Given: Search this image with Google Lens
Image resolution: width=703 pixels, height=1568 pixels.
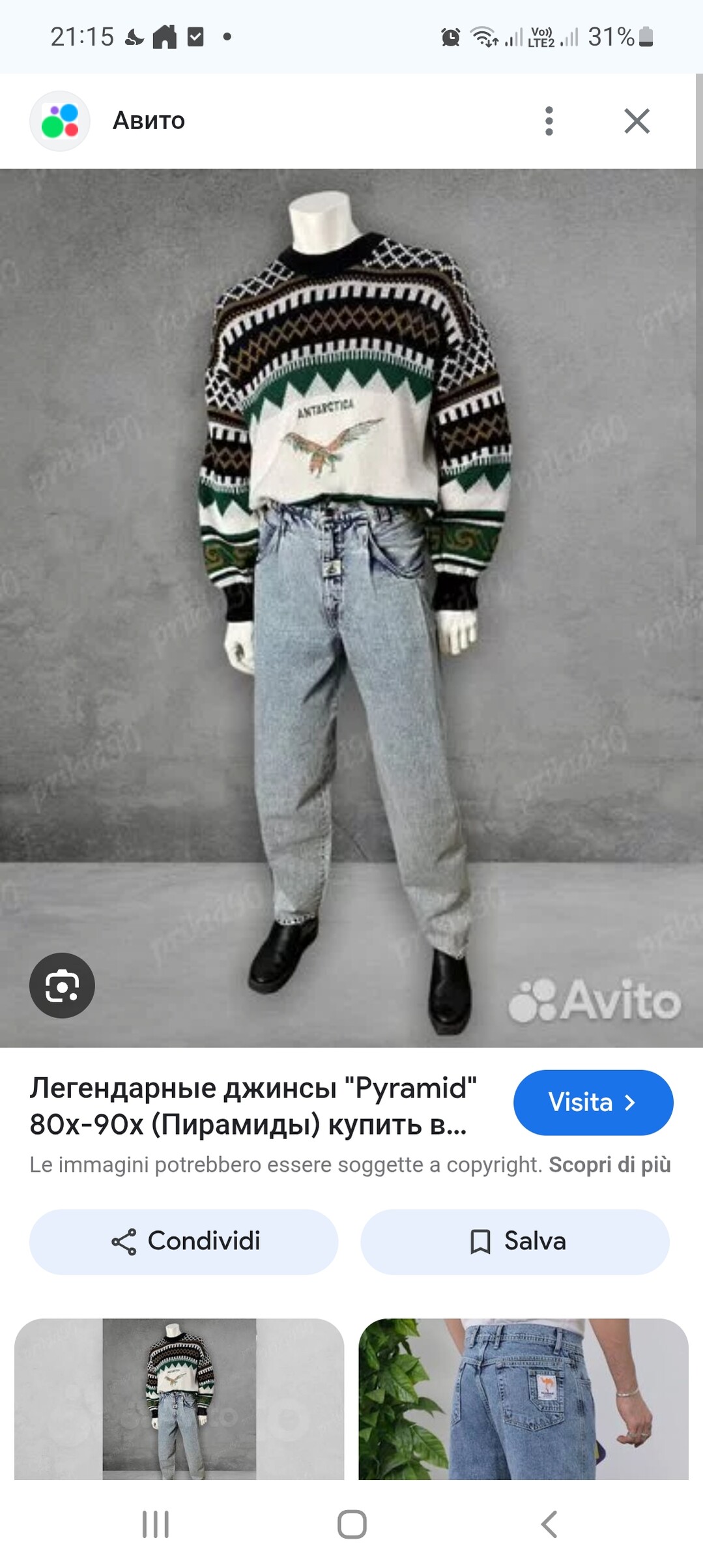Looking at the screenshot, I should (62, 985).
